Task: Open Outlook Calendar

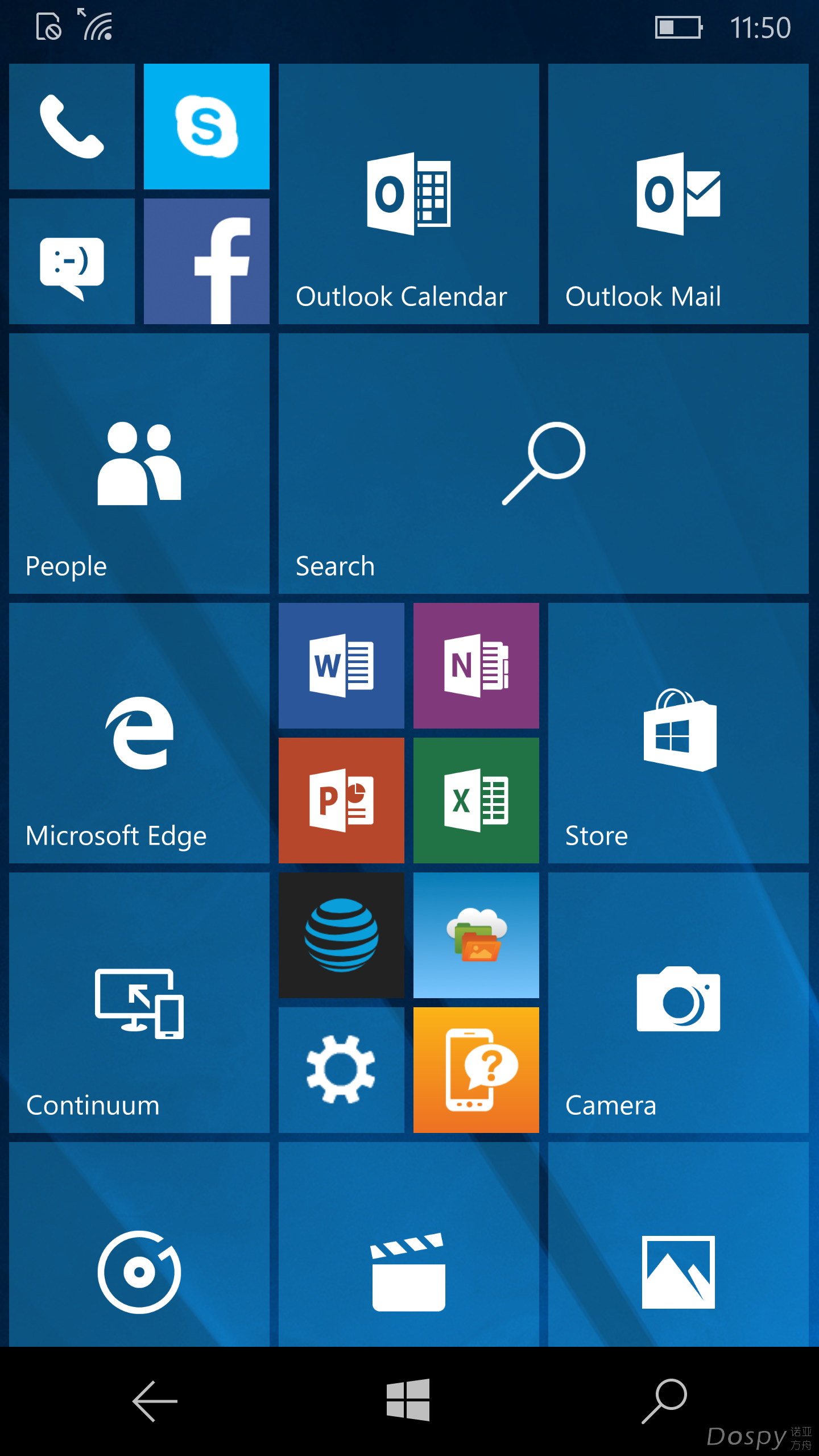Action: pyautogui.click(x=408, y=193)
